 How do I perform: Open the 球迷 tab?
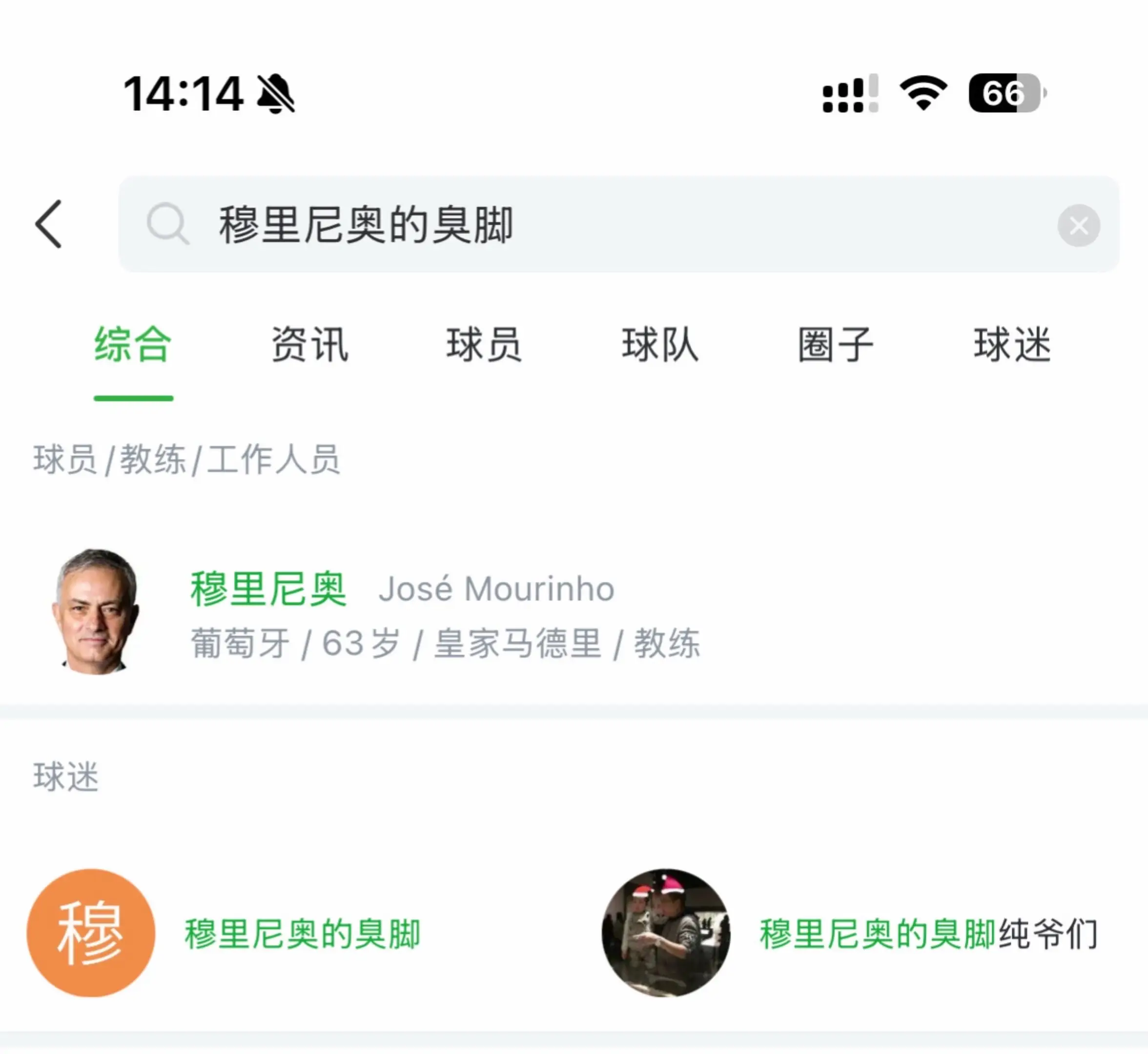[1012, 345]
